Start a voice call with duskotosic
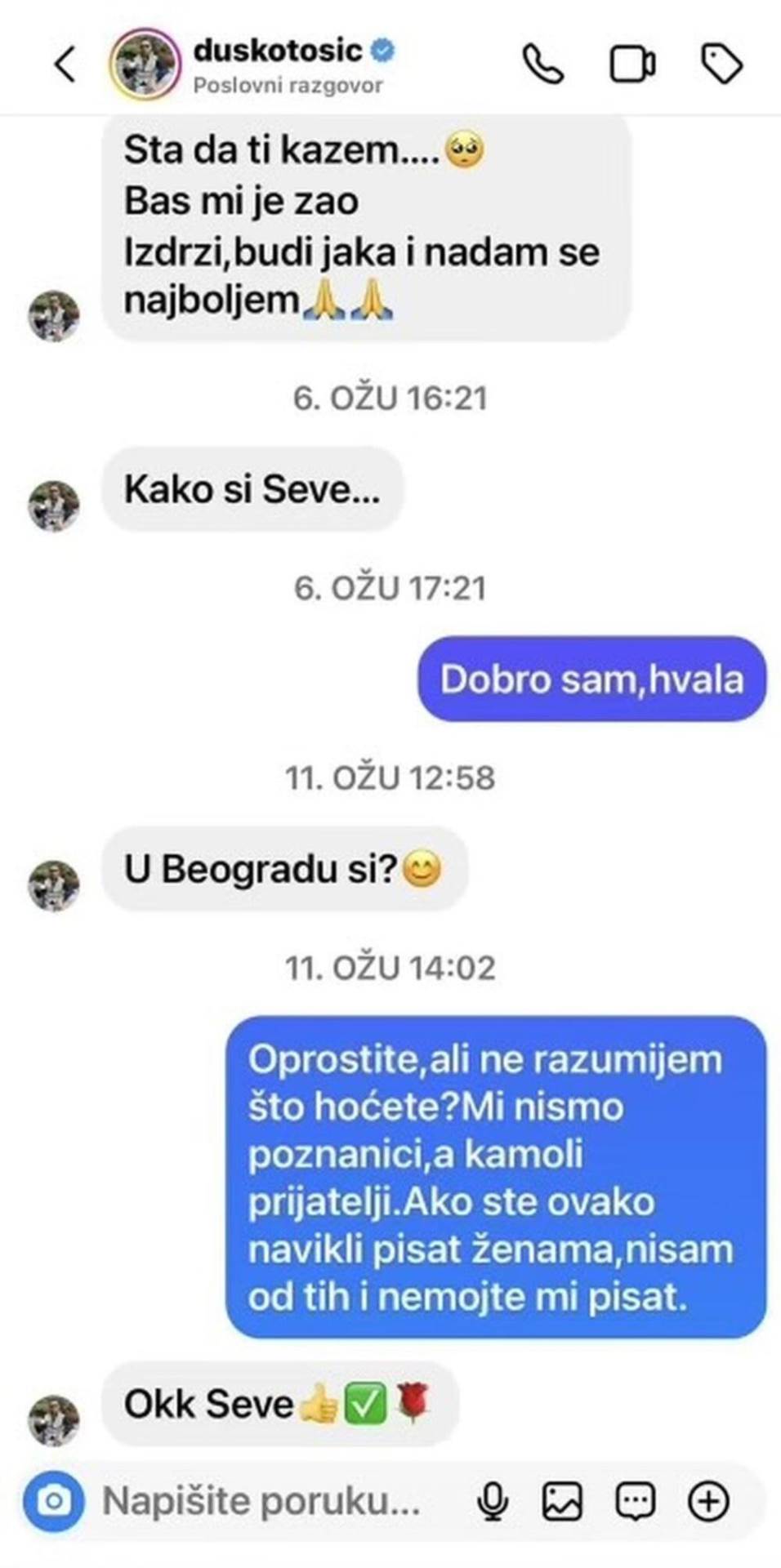 pos(543,65)
